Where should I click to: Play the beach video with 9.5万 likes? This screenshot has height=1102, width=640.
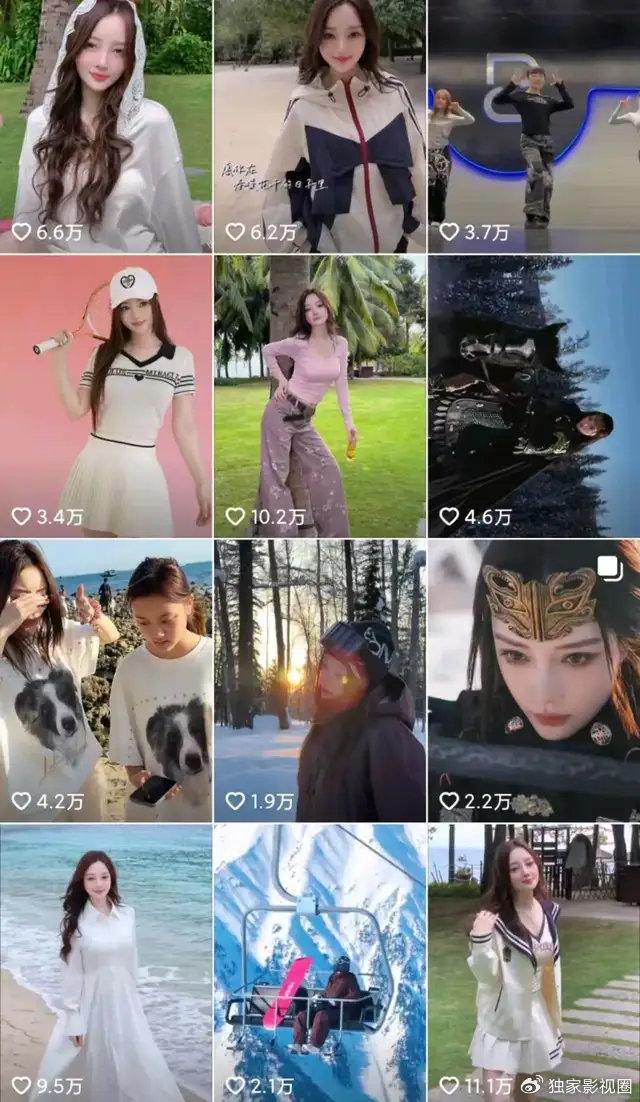[105, 963]
